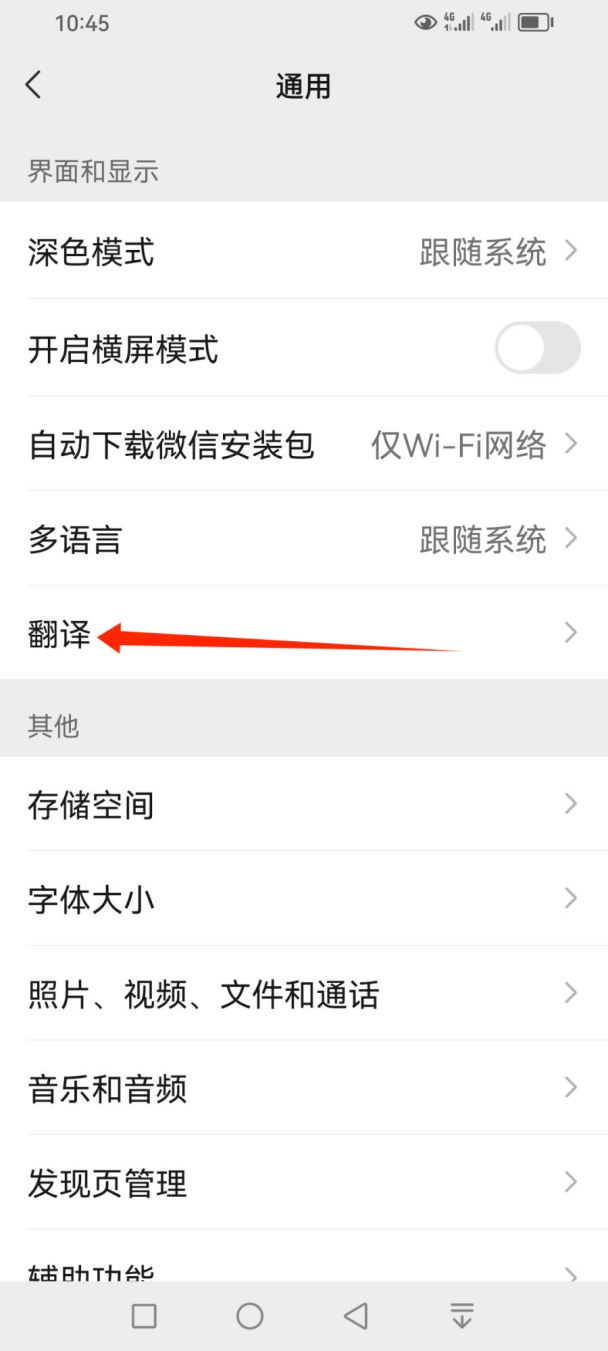Open 照片、视频、文件和通话 settings

point(304,993)
